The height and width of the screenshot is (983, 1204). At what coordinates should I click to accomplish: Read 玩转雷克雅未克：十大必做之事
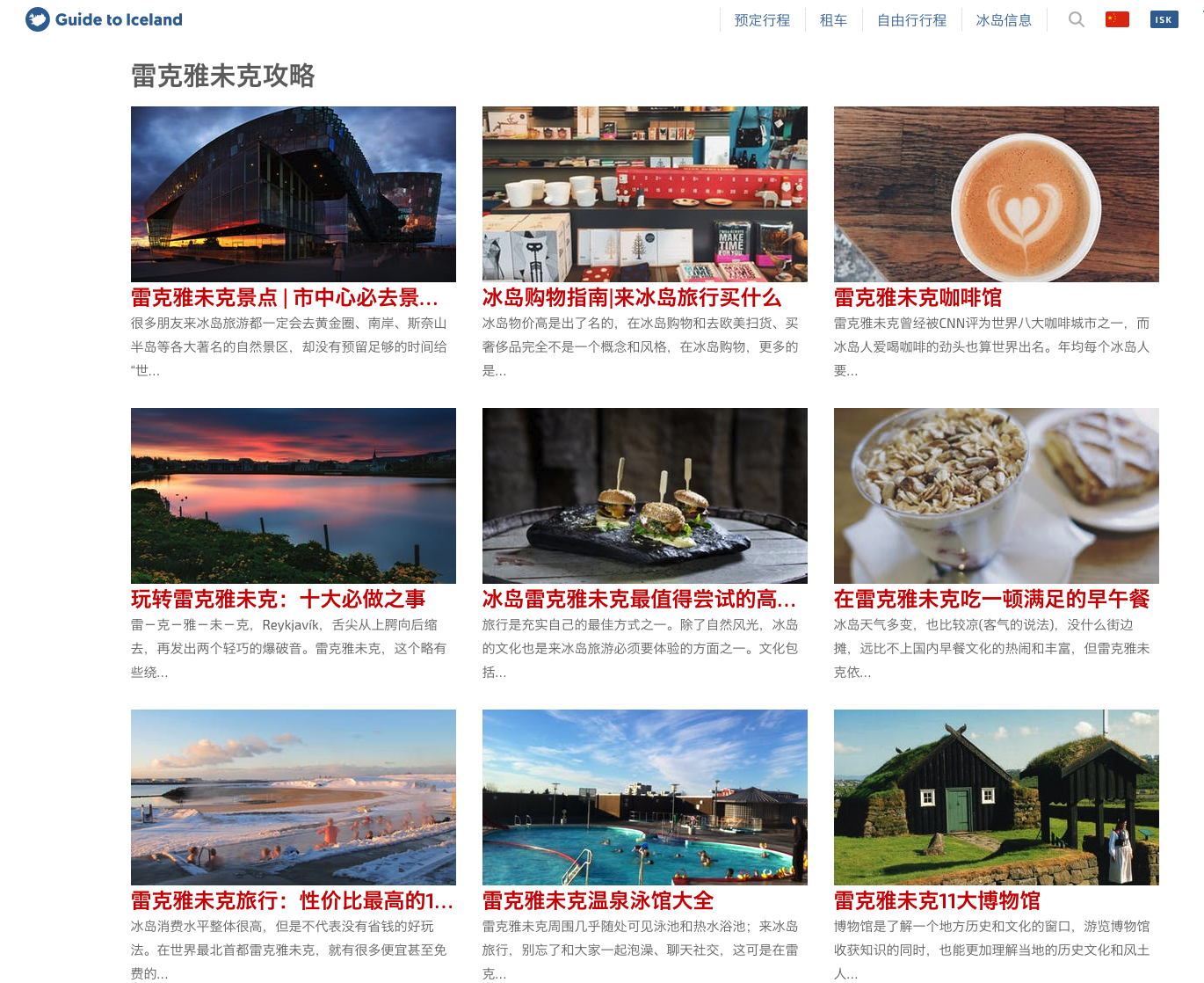click(278, 600)
